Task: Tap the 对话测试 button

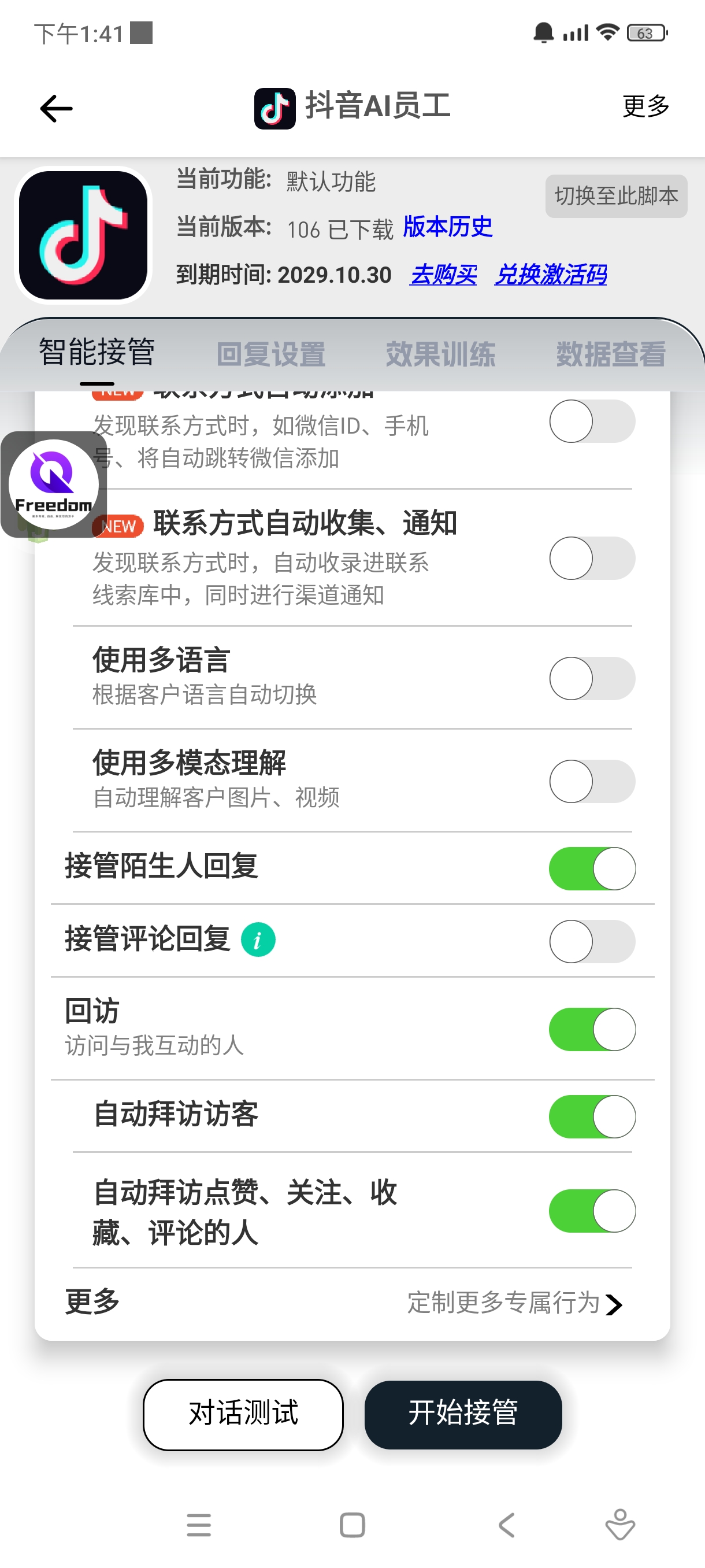Action: (243, 1414)
